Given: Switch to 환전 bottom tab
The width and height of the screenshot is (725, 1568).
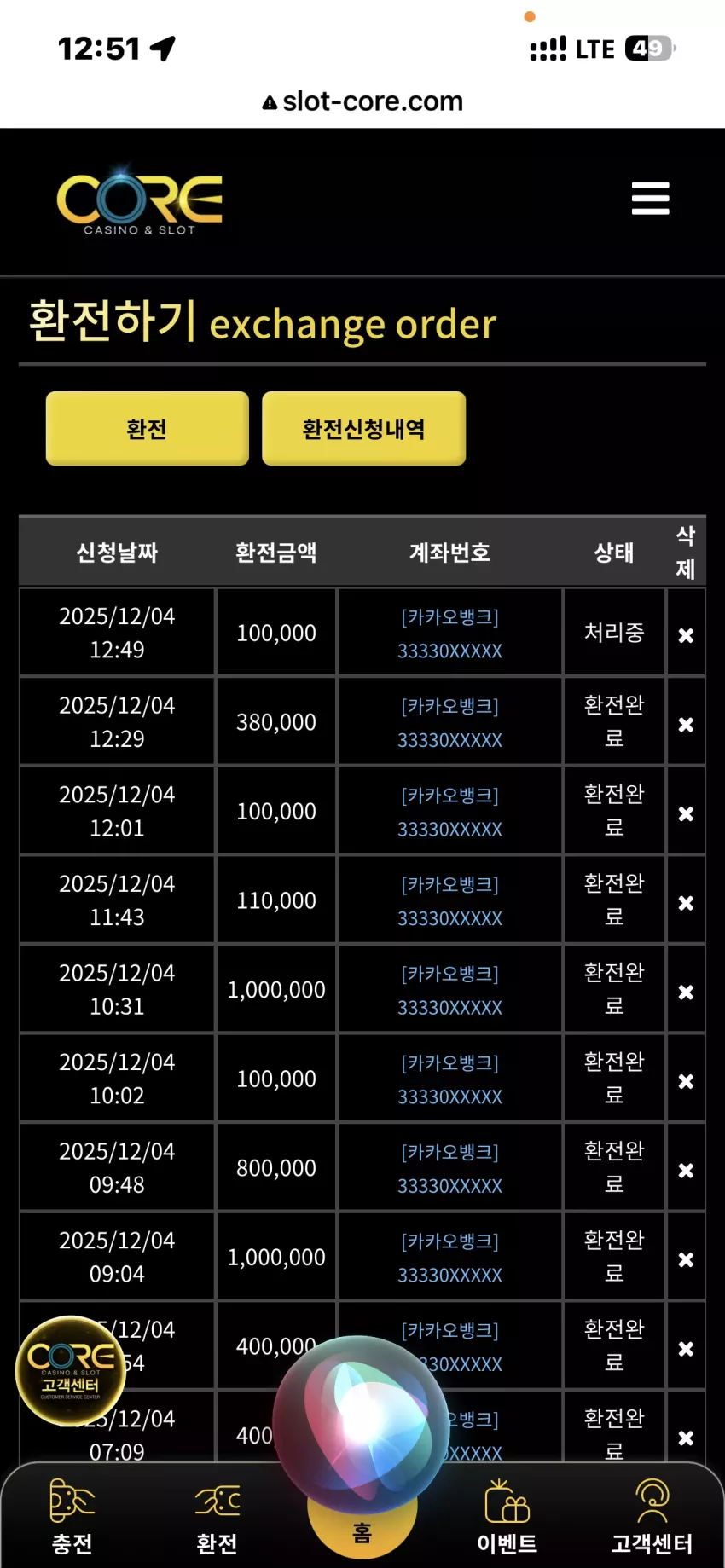Looking at the screenshot, I should click(217, 1517).
